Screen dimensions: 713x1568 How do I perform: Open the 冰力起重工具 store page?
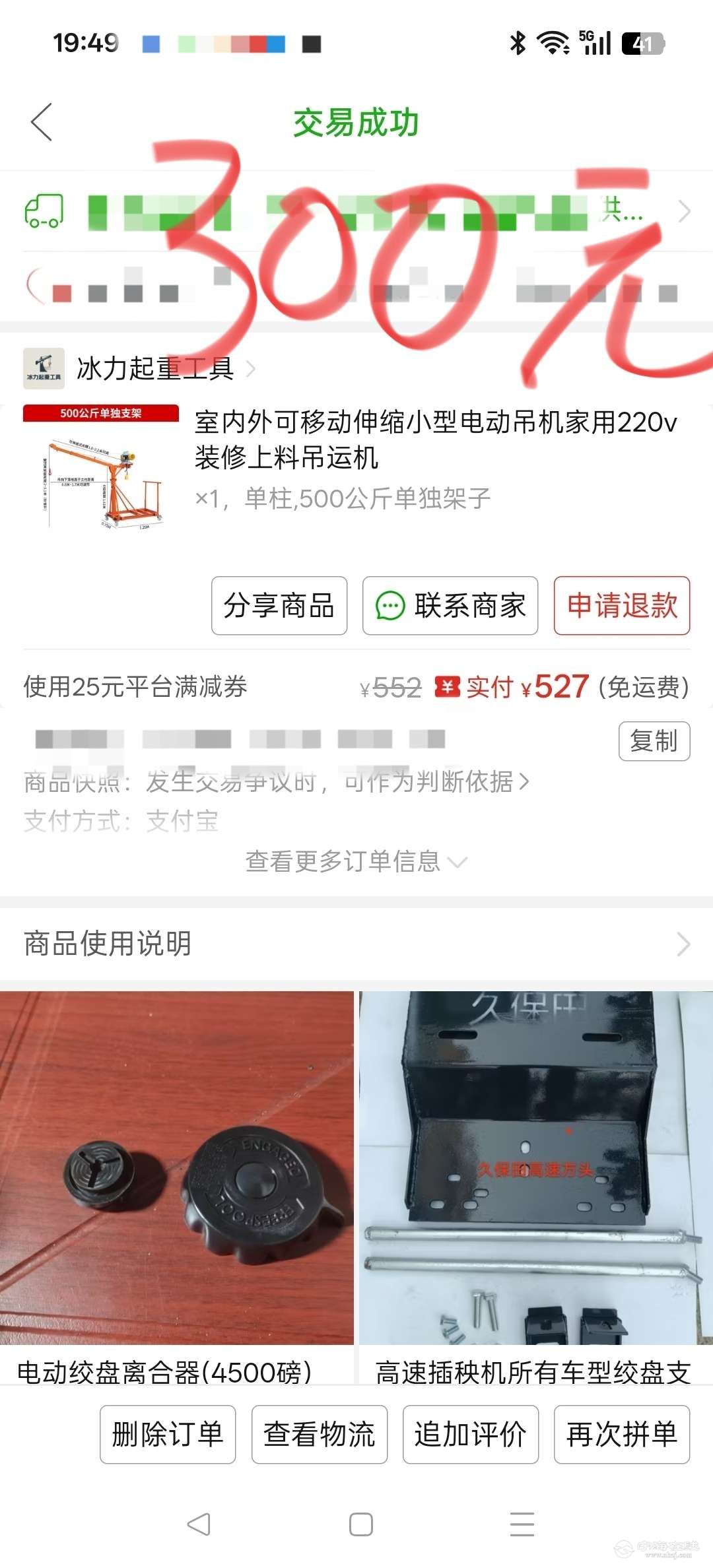coord(155,368)
